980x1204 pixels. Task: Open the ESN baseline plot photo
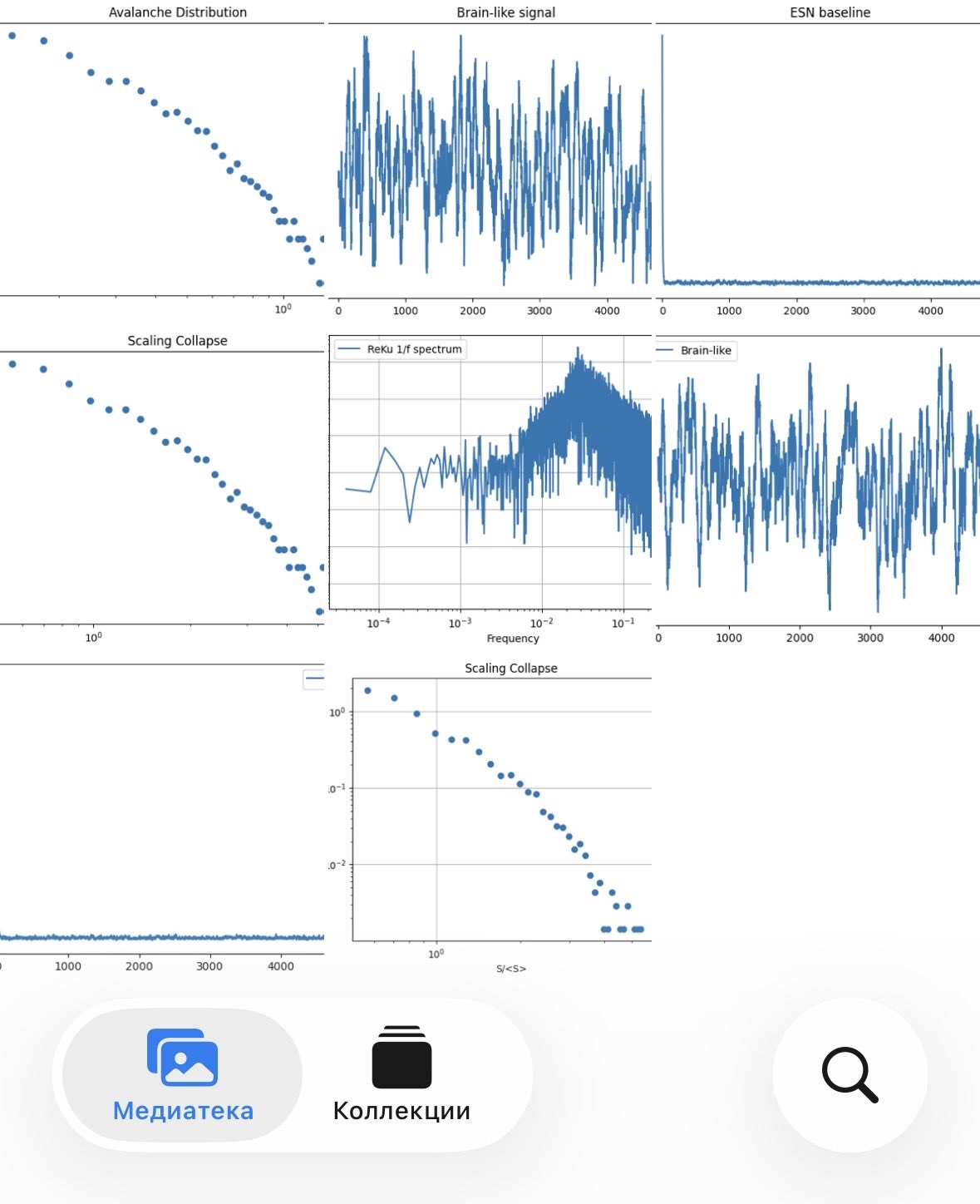[x=818, y=162]
